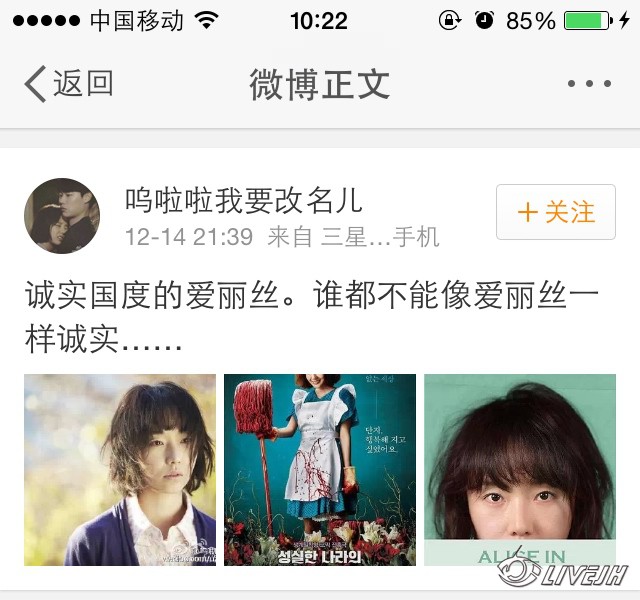Follow user with 关注 button
640x600 pixels.
click(556, 212)
